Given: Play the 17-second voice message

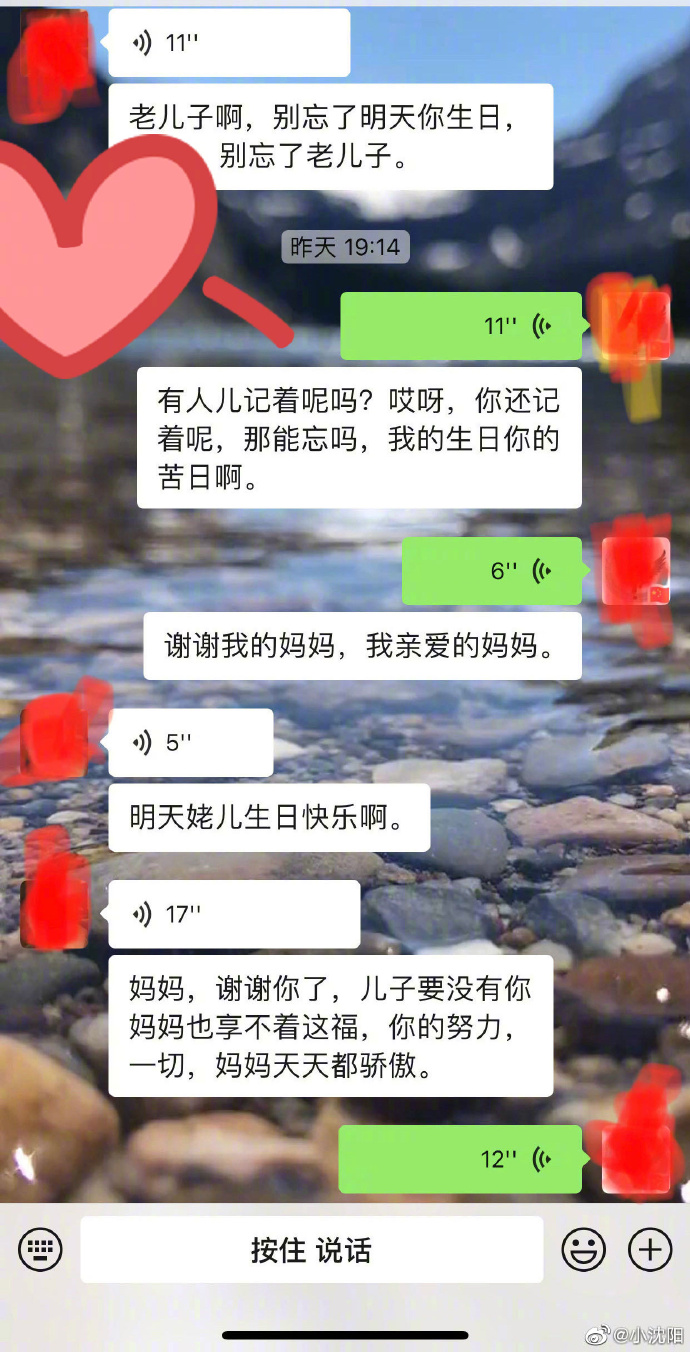Looking at the screenshot, I should (x=234, y=914).
